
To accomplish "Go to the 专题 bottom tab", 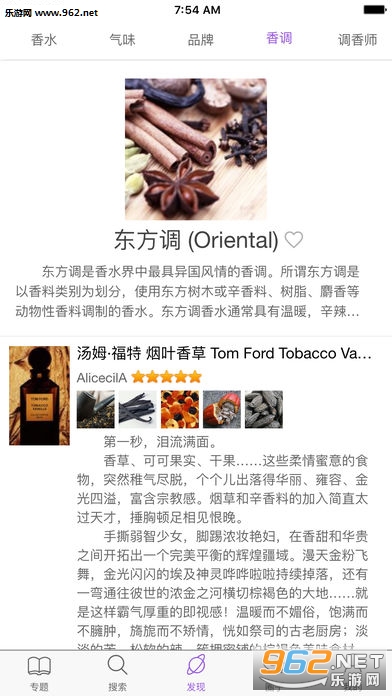I will [39, 673].
